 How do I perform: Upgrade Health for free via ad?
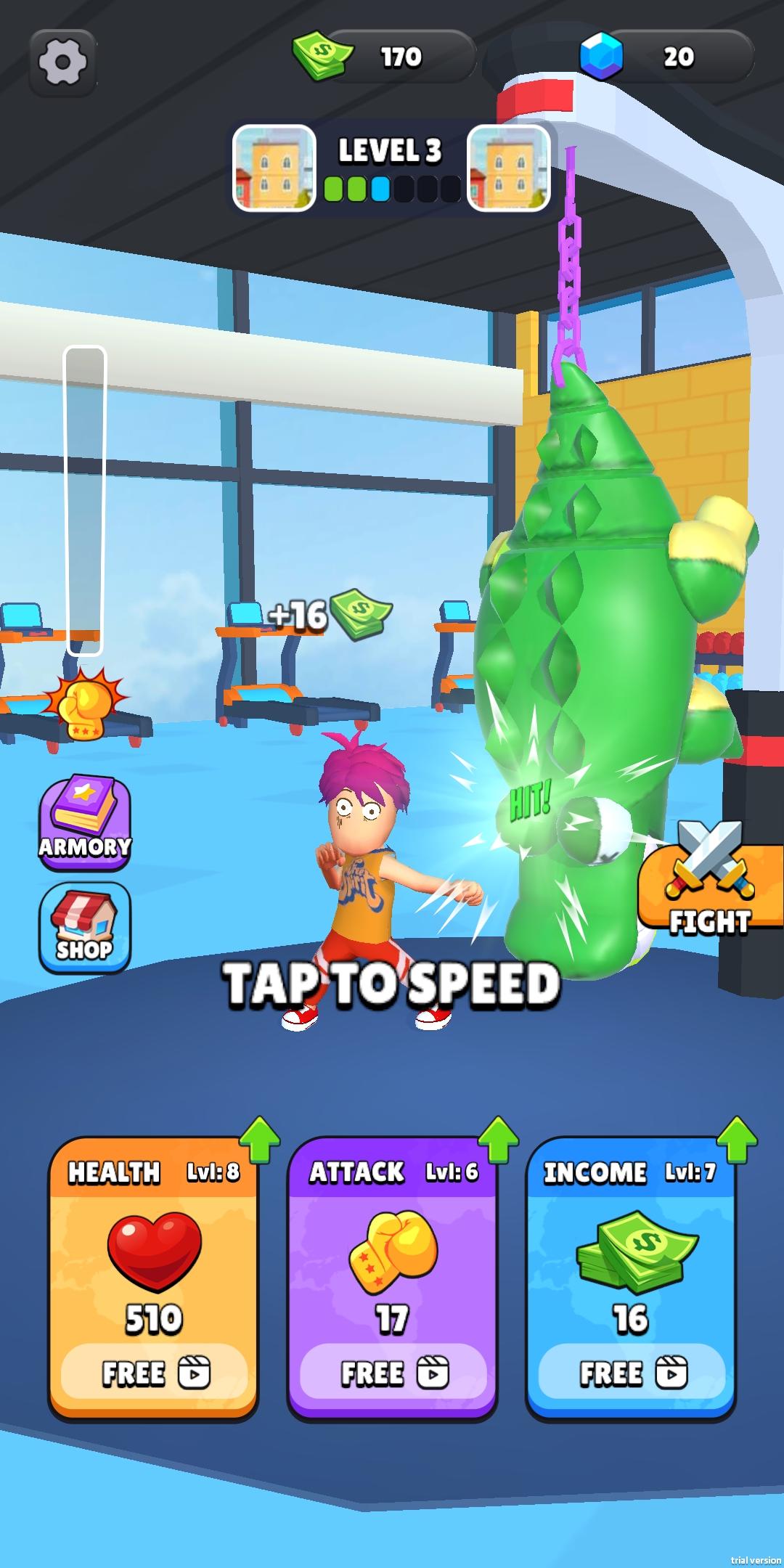(x=154, y=1373)
